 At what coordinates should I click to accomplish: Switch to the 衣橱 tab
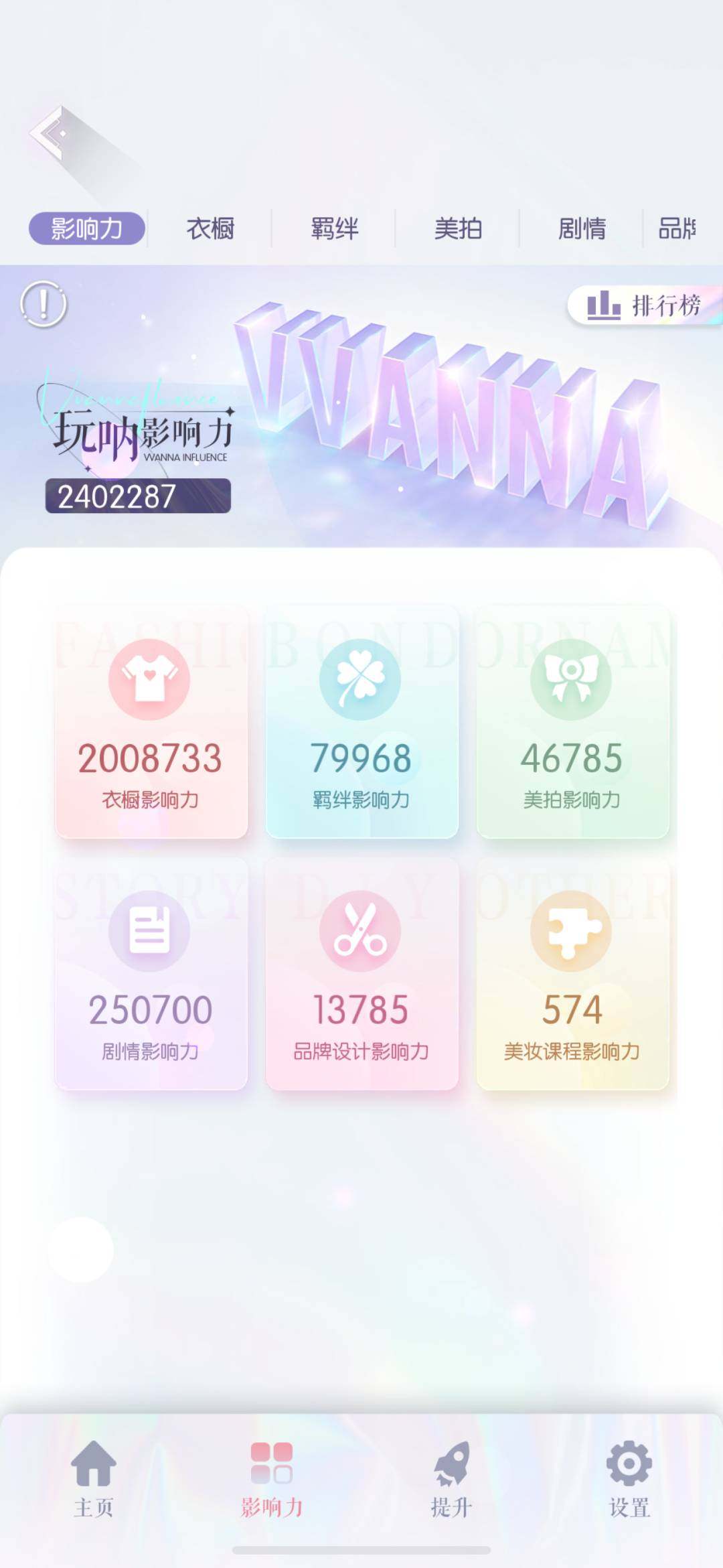210,229
